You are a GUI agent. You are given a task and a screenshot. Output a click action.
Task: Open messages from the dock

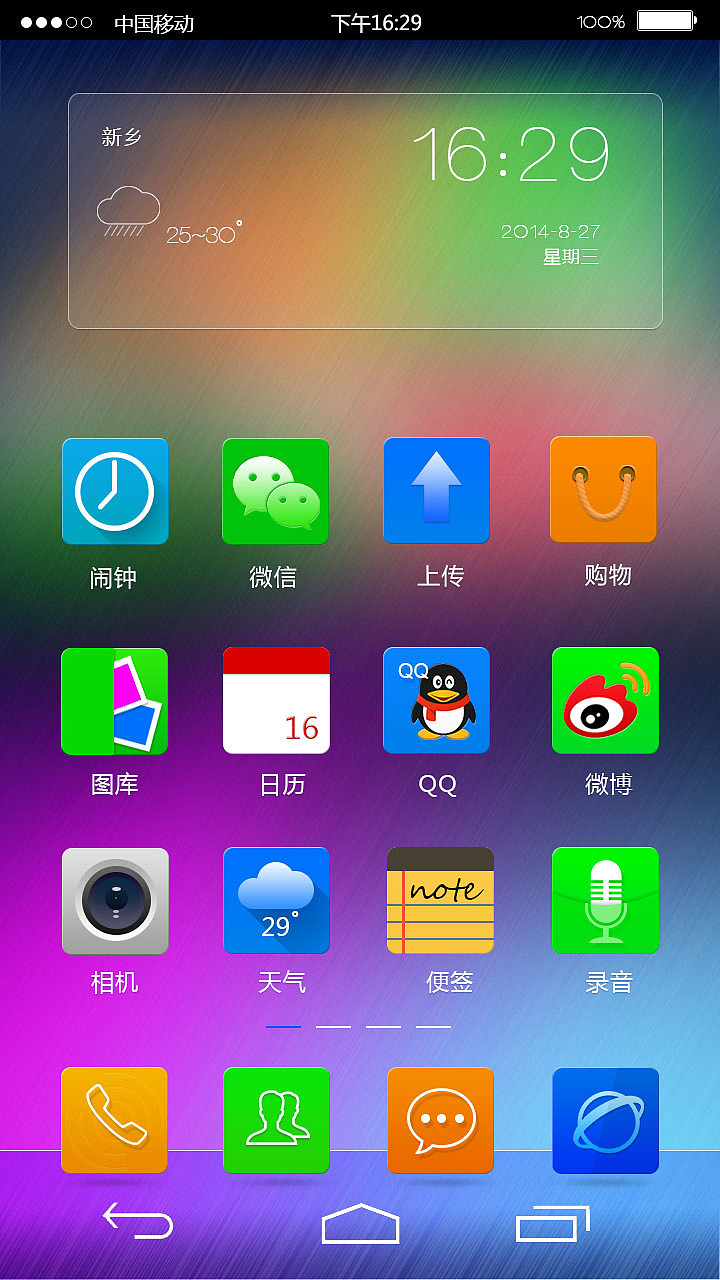pos(440,1120)
